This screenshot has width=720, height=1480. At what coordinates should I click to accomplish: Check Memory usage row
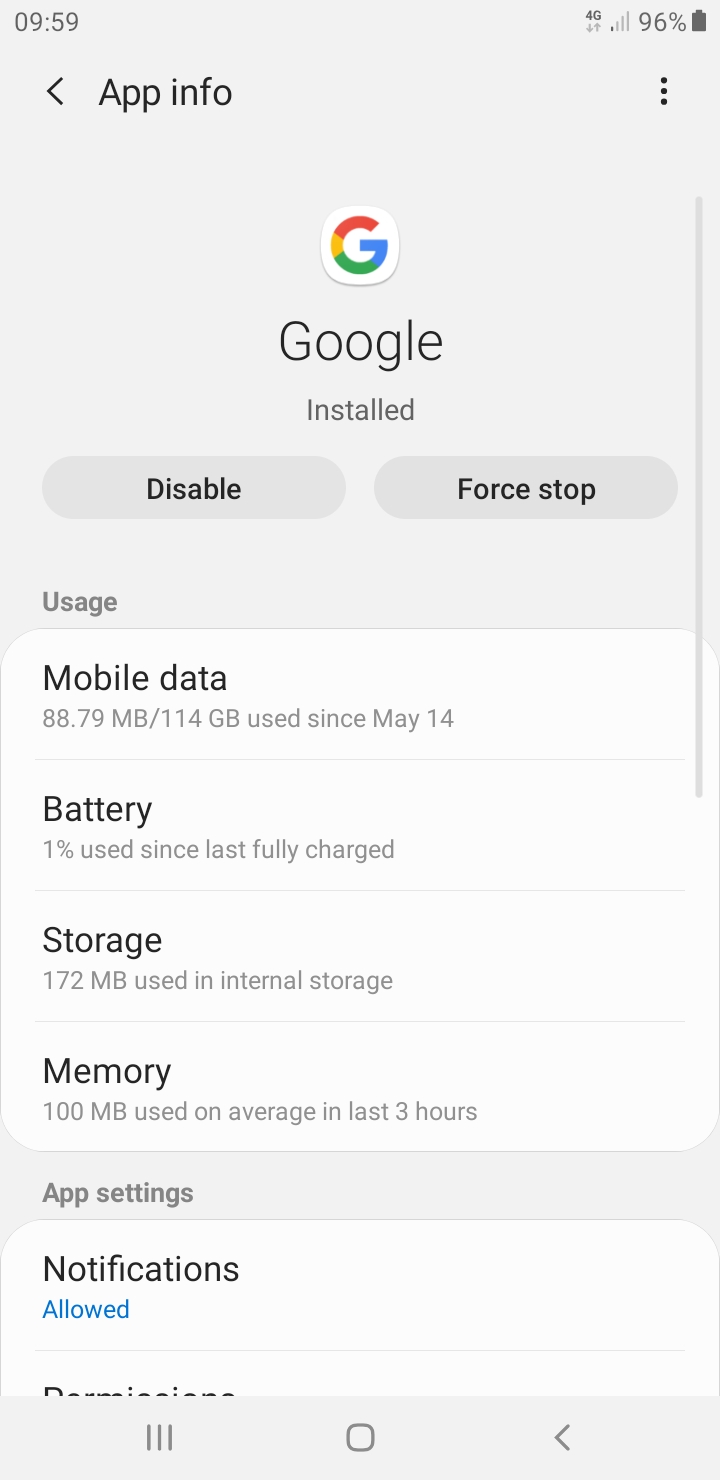360,1088
